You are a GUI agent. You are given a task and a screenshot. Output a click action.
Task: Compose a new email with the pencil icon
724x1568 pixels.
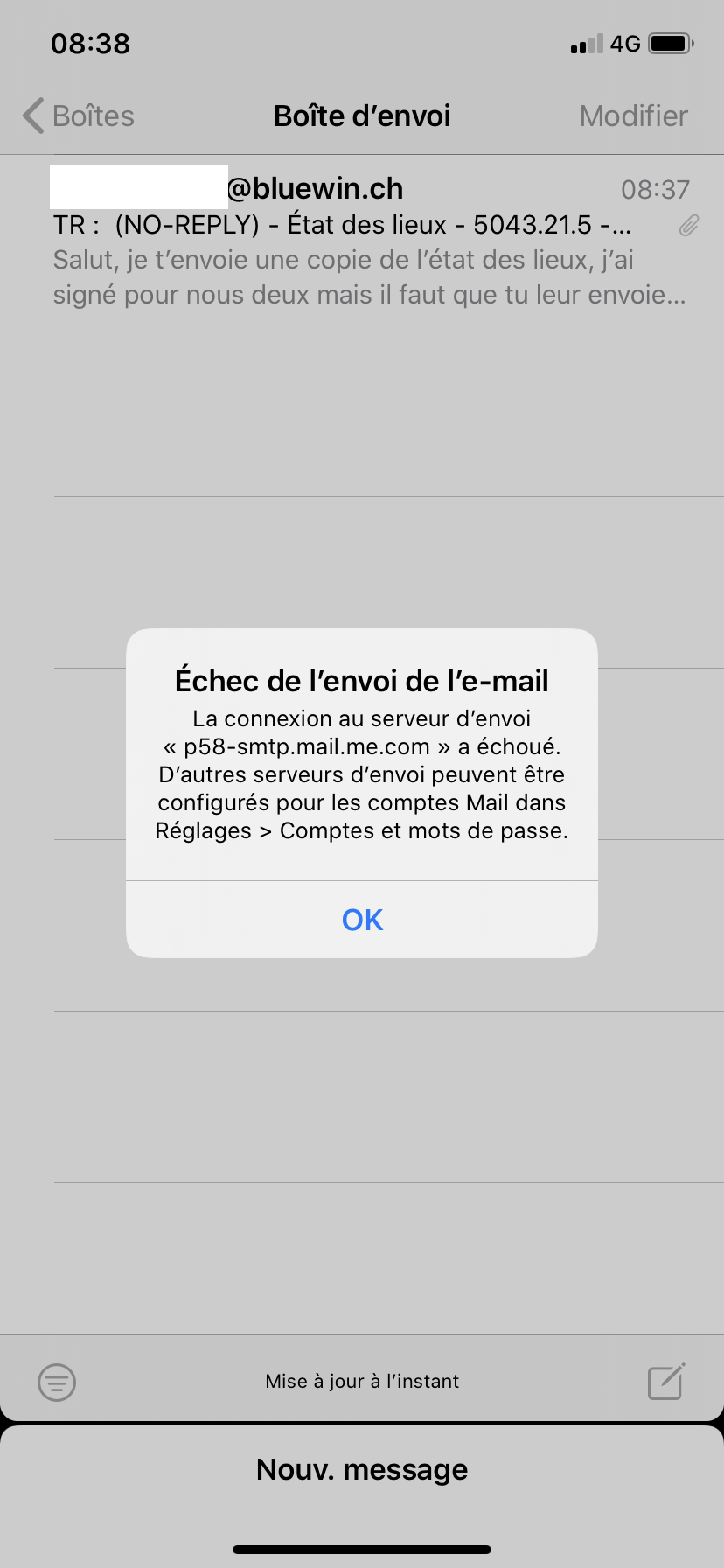pos(666,1381)
